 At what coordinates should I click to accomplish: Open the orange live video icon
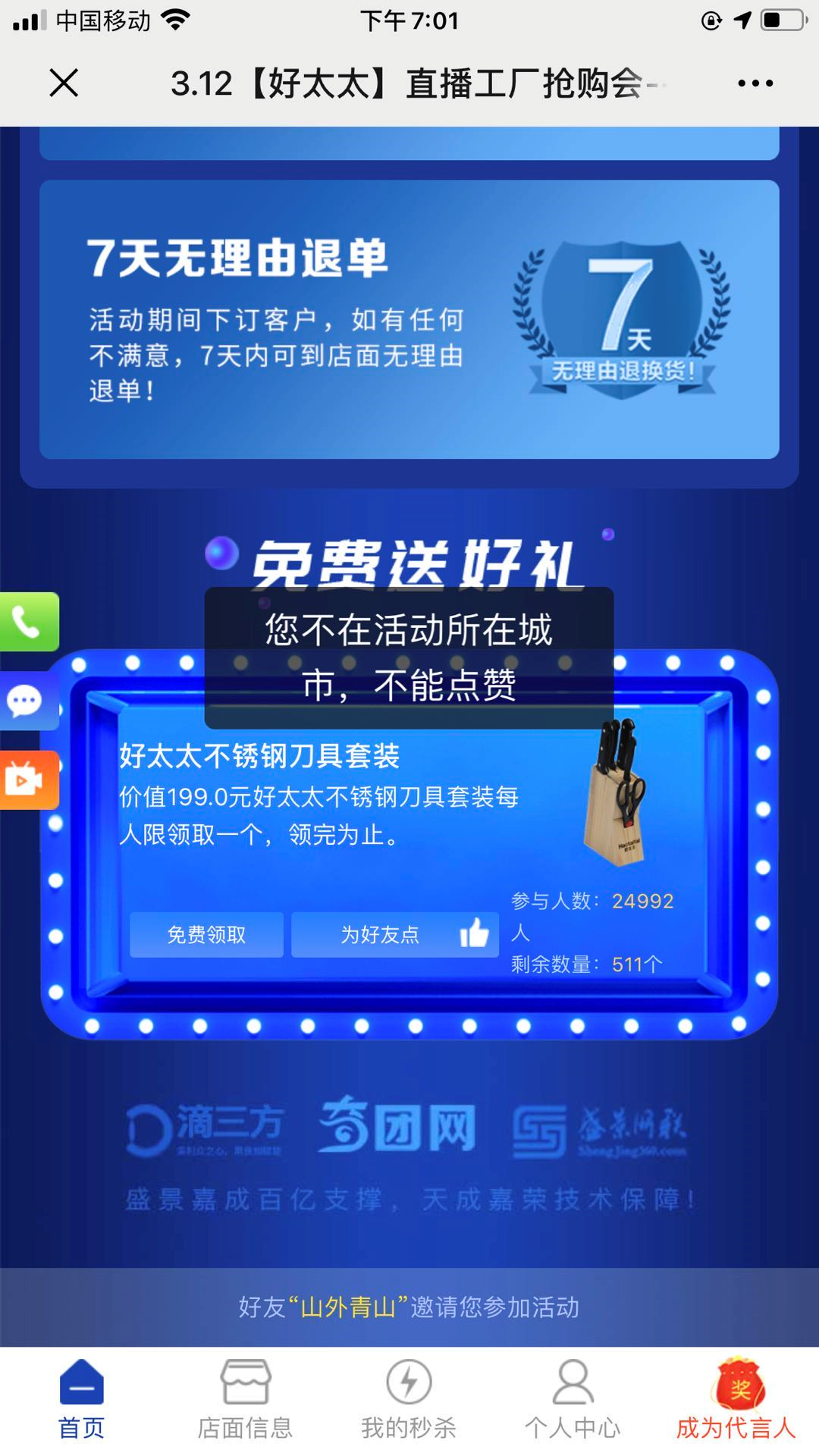27,780
